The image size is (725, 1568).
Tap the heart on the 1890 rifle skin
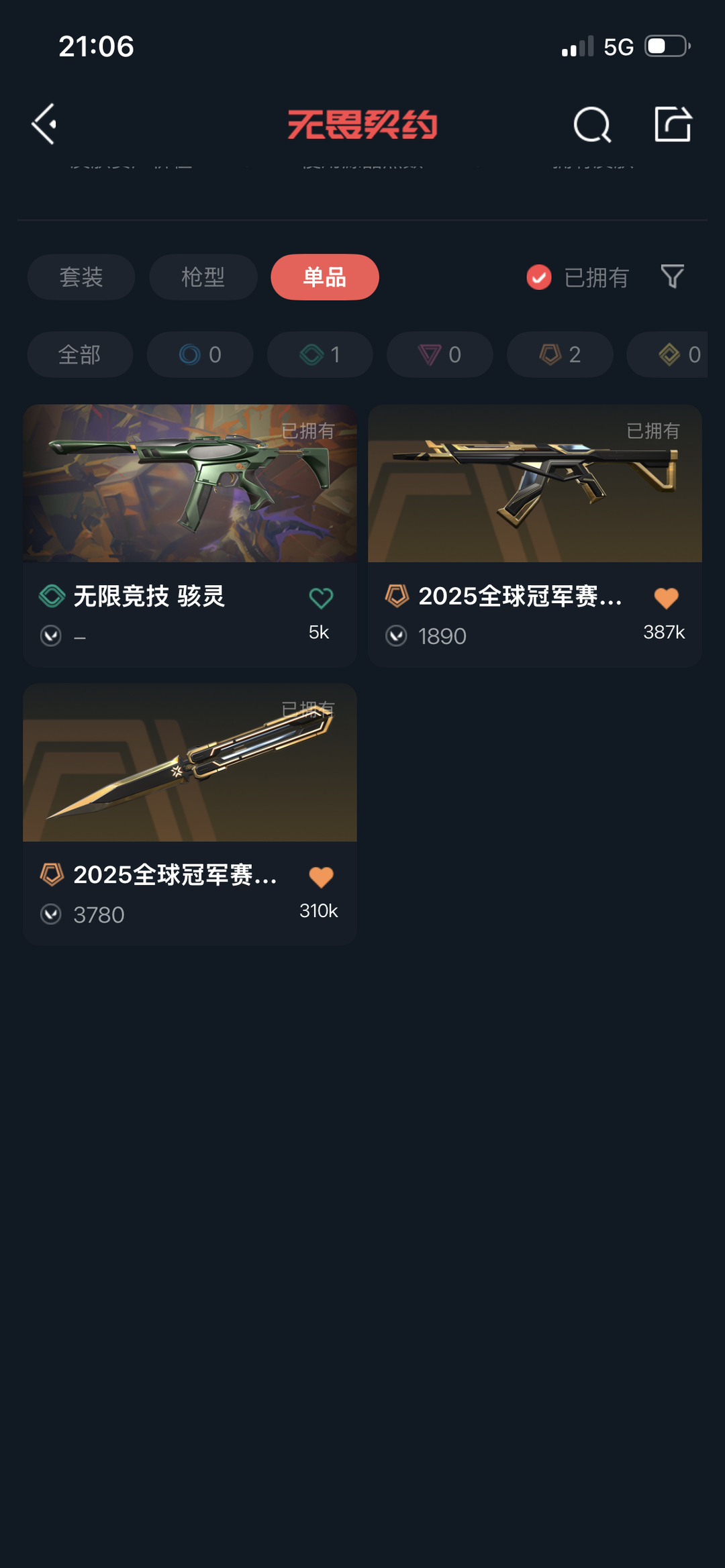(x=666, y=598)
